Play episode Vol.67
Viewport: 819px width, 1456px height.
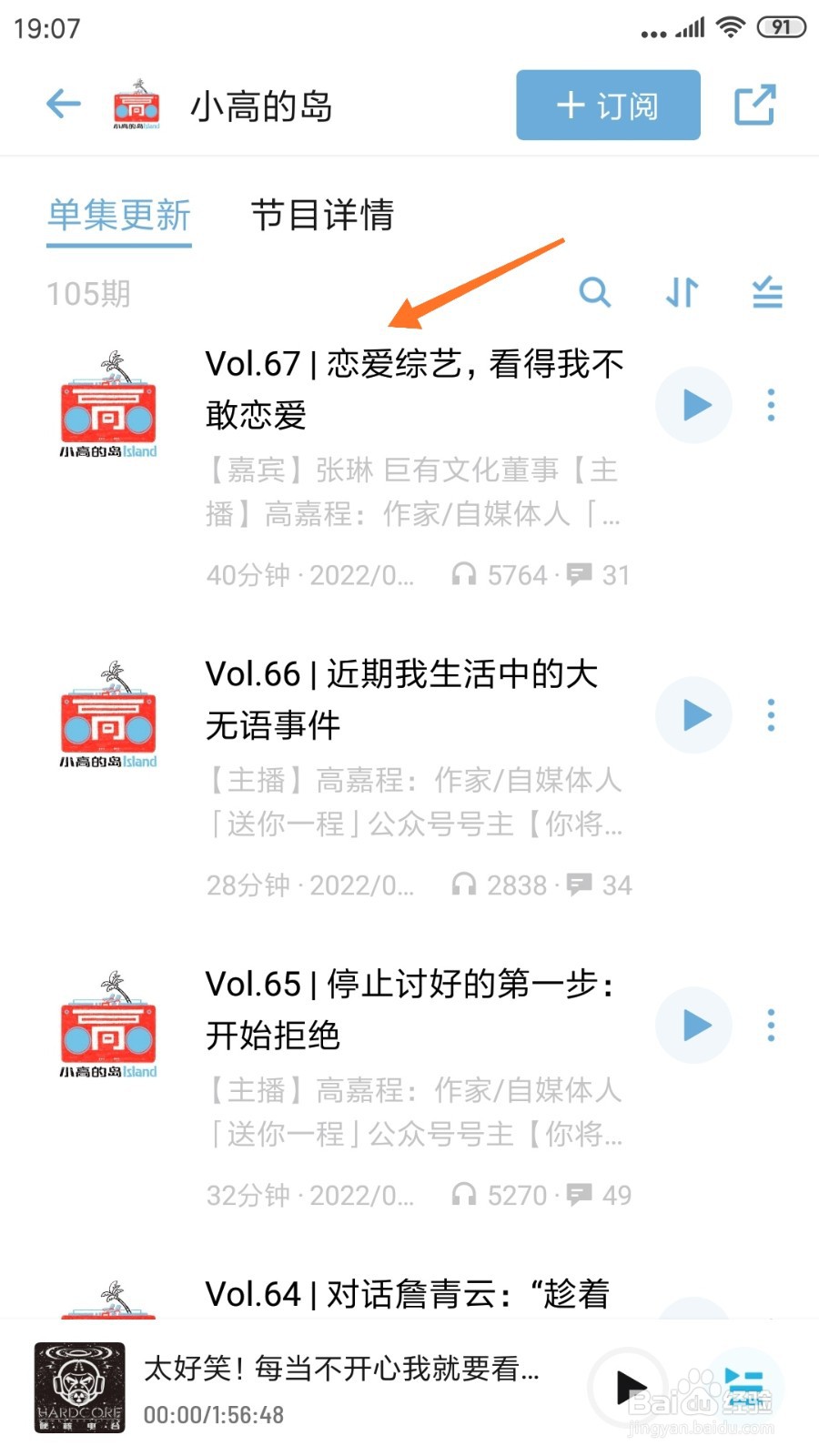coord(694,405)
